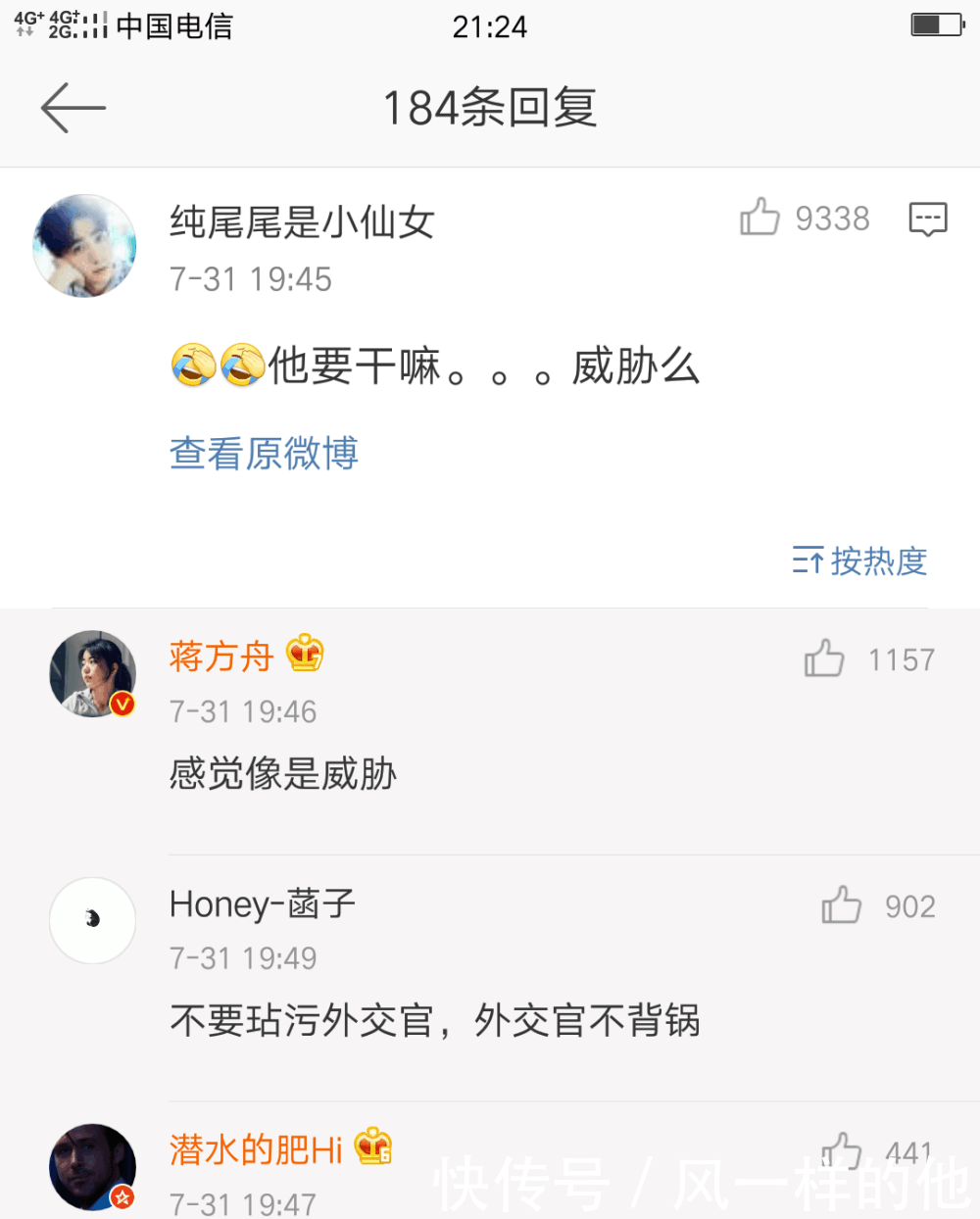Open the 查看原微博 link
The width and height of the screenshot is (980, 1219).
tap(265, 454)
